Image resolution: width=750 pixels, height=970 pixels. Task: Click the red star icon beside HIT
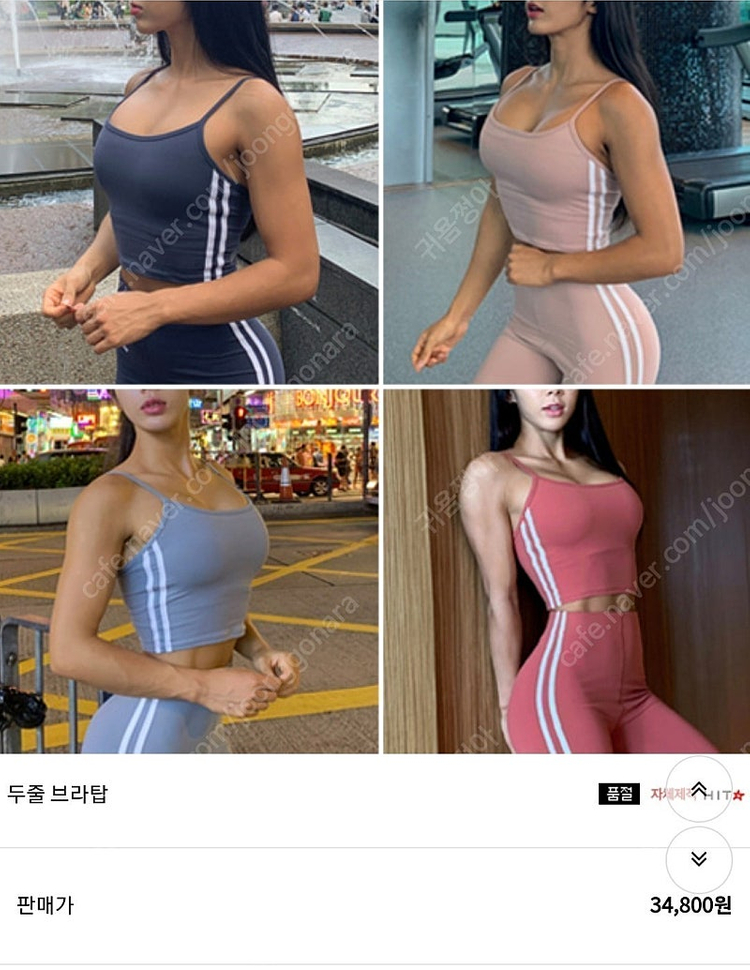coord(738,795)
